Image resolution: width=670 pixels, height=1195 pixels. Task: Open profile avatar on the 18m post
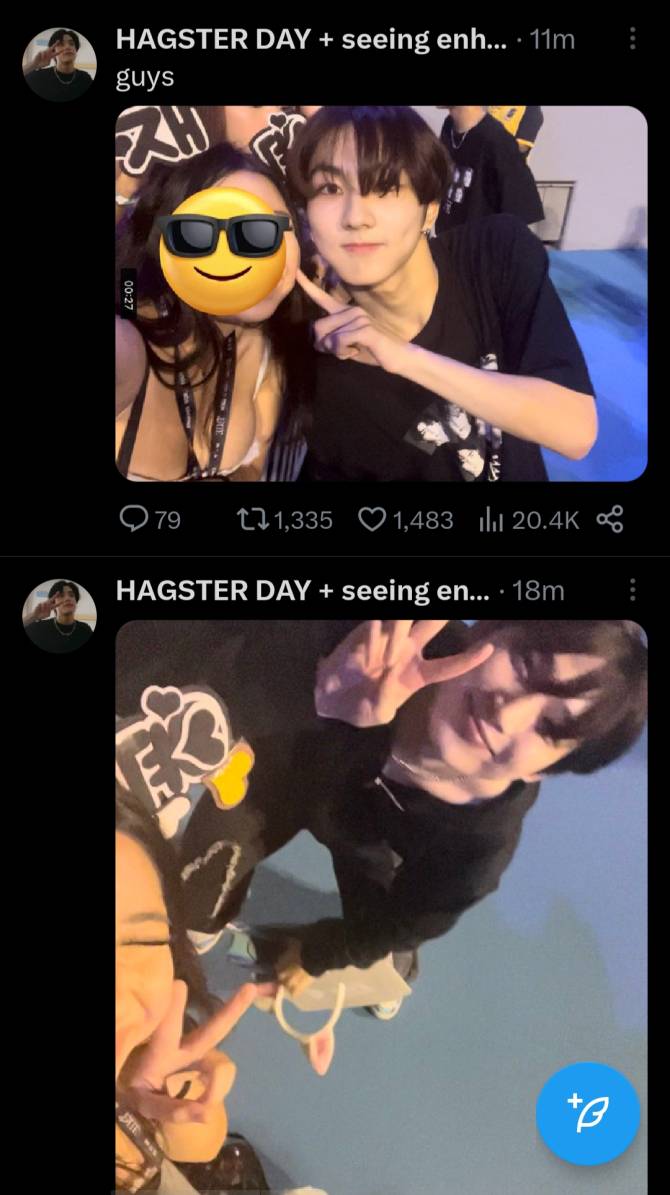[59, 616]
